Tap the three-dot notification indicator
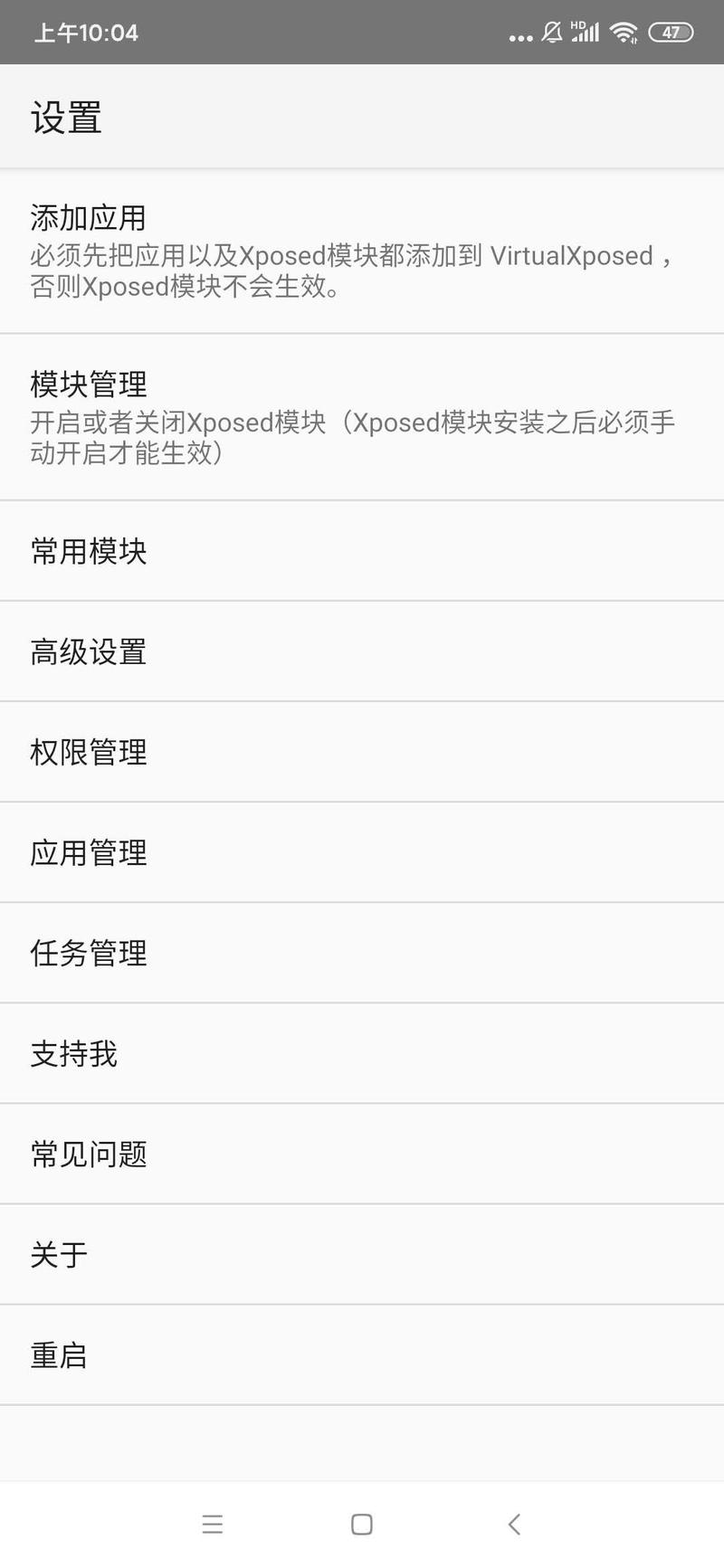Image resolution: width=724 pixels, height=1568 pixels. (x=520, y=36)
